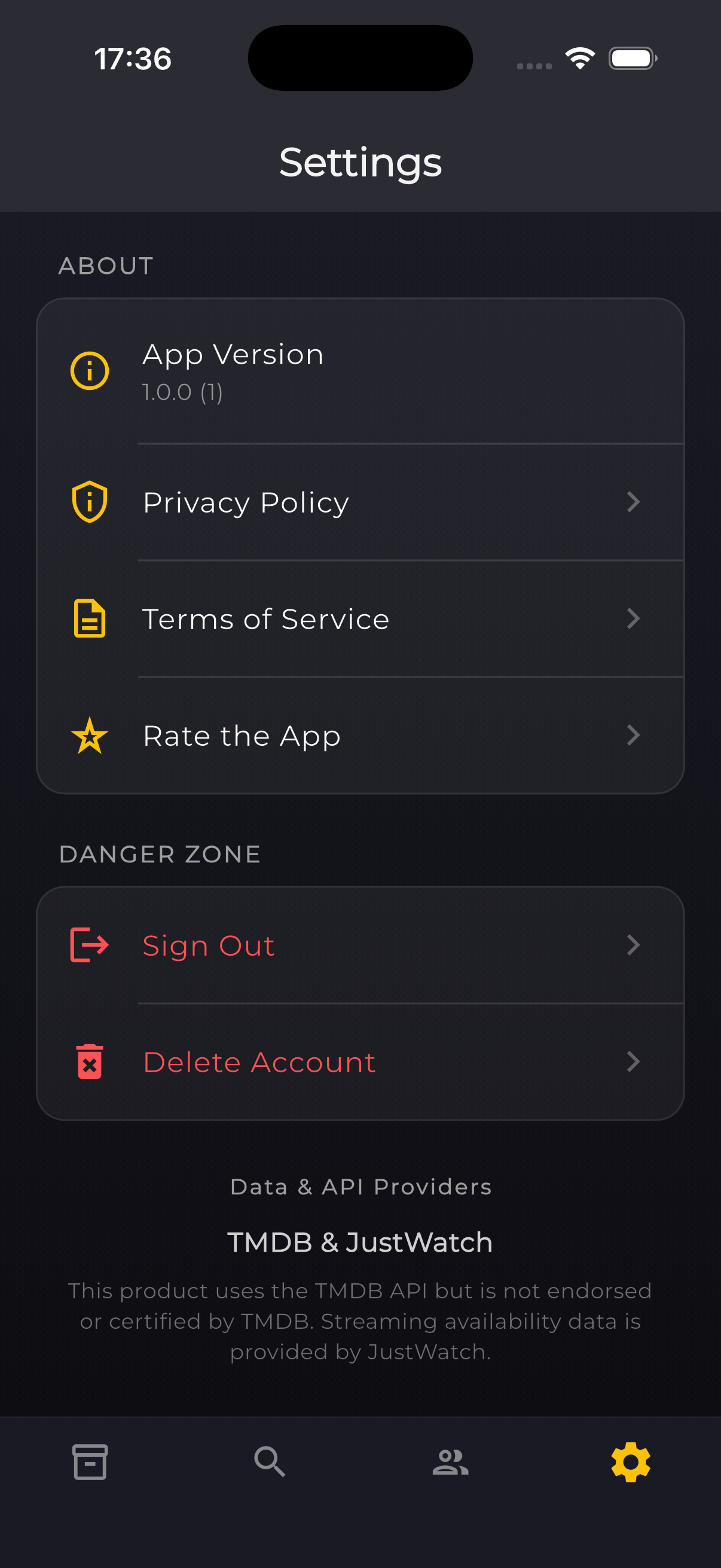721x1568 pixels.
Task: Open the people tab
Action: click(x=450, y=1462)
